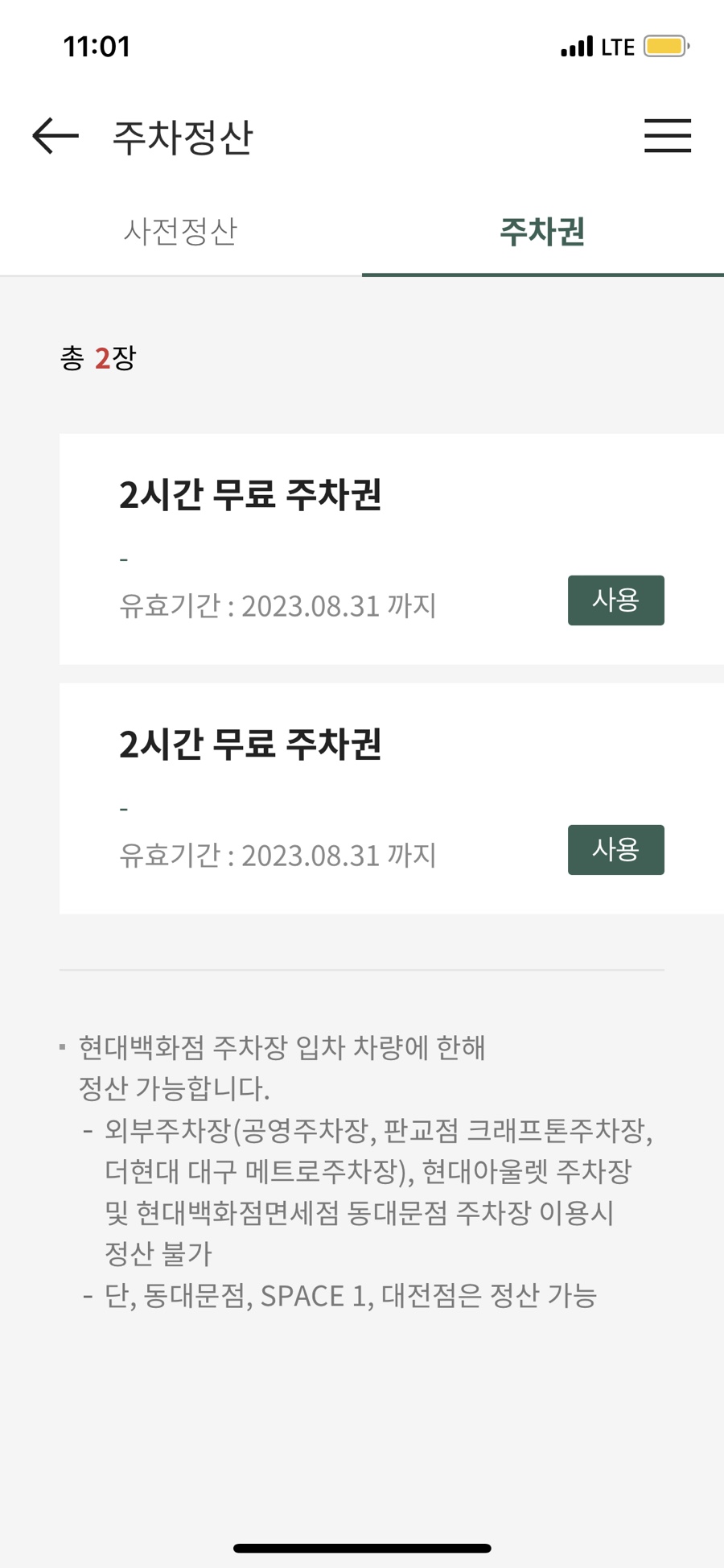Open the hamburger menu

(667, 135)
